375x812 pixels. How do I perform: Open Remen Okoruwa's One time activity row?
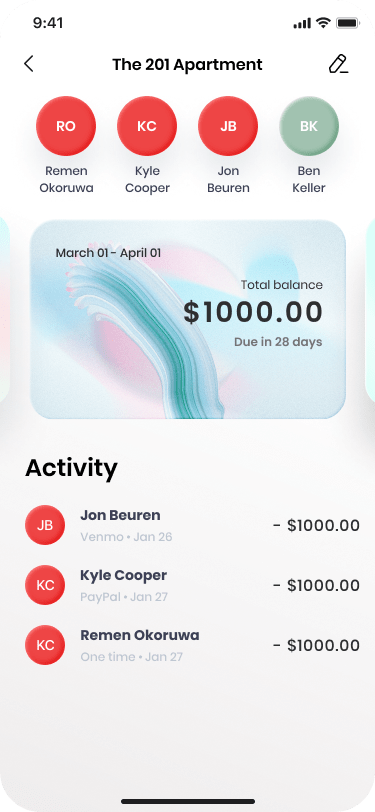(192, 645)
